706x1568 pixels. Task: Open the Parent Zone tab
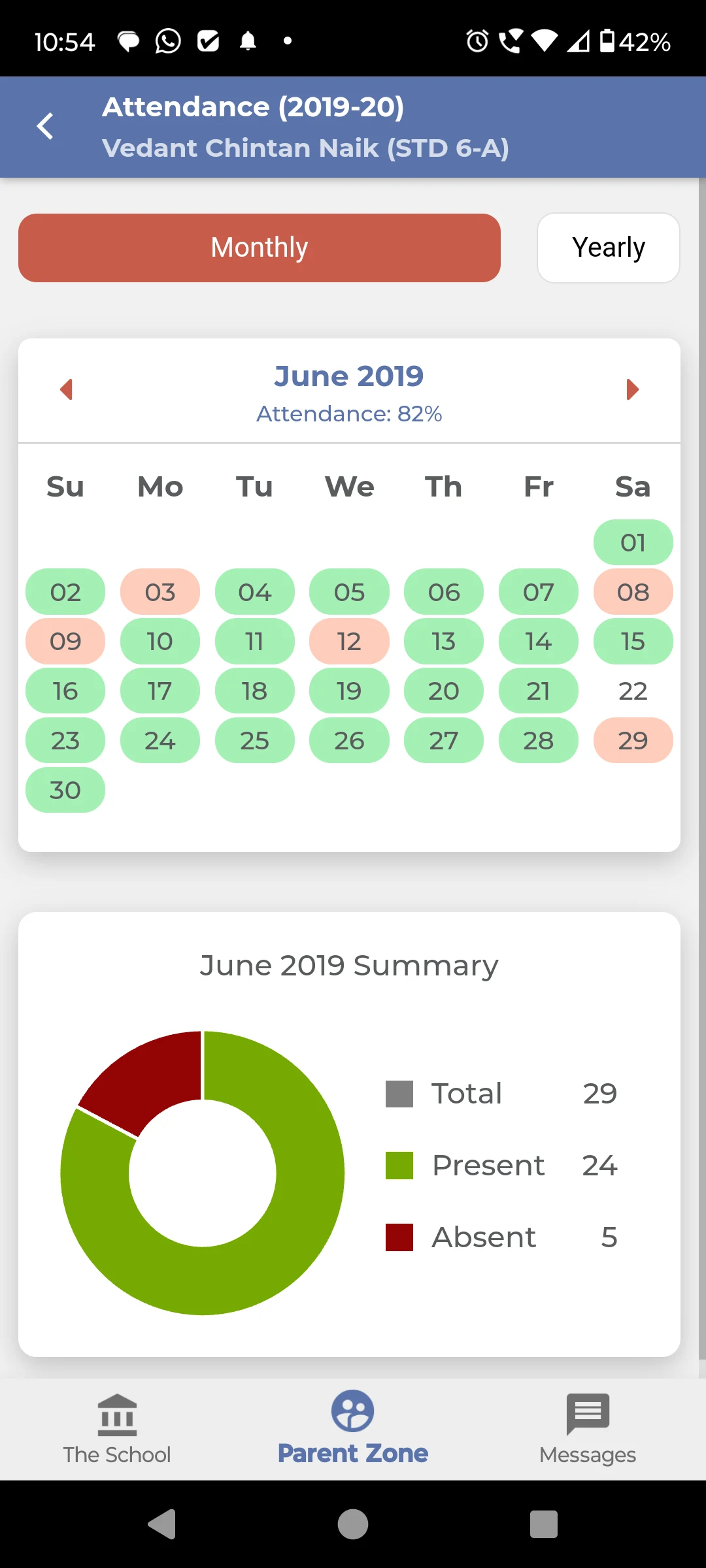(353, 1429)
